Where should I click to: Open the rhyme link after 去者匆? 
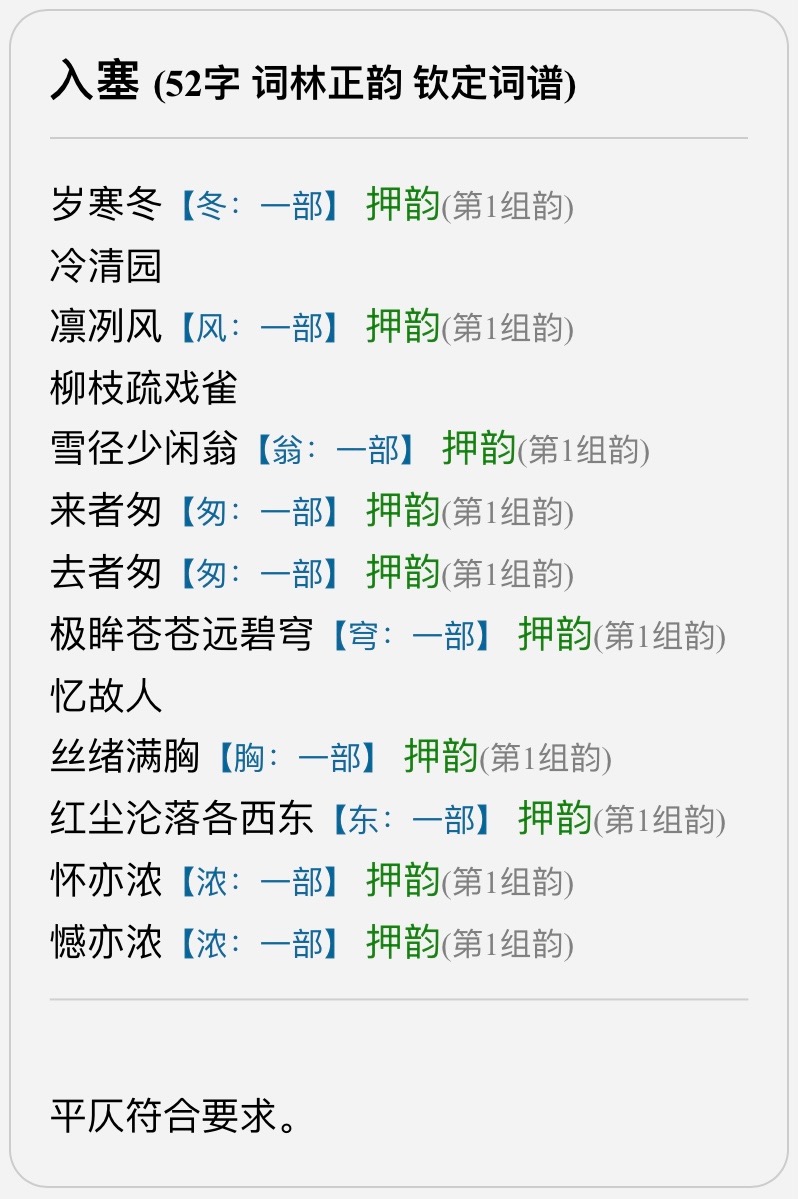258,574
